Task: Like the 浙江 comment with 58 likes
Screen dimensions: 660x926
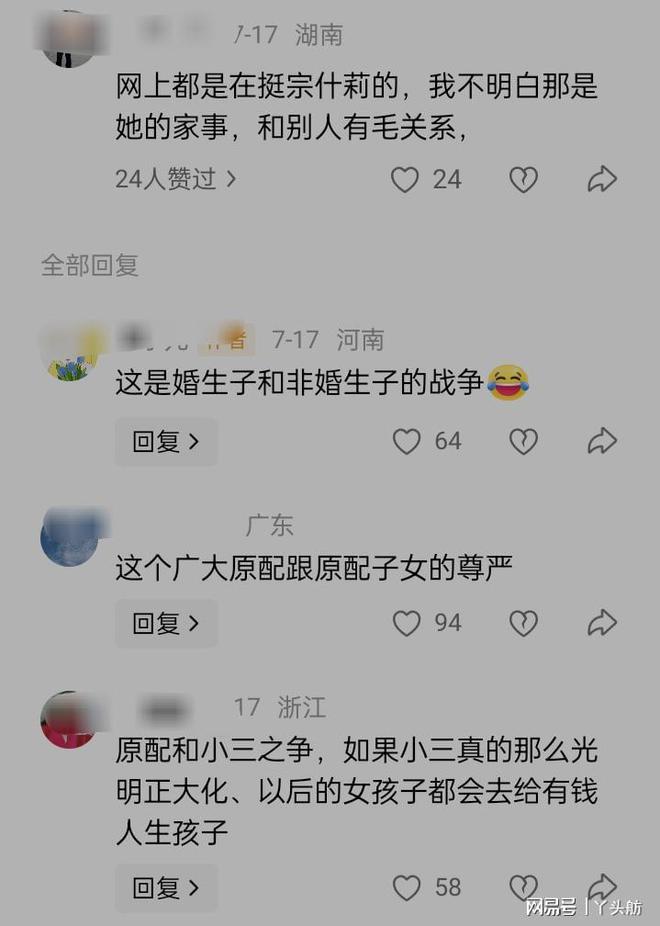Action: pyautogui.click(x=406, y=887)
